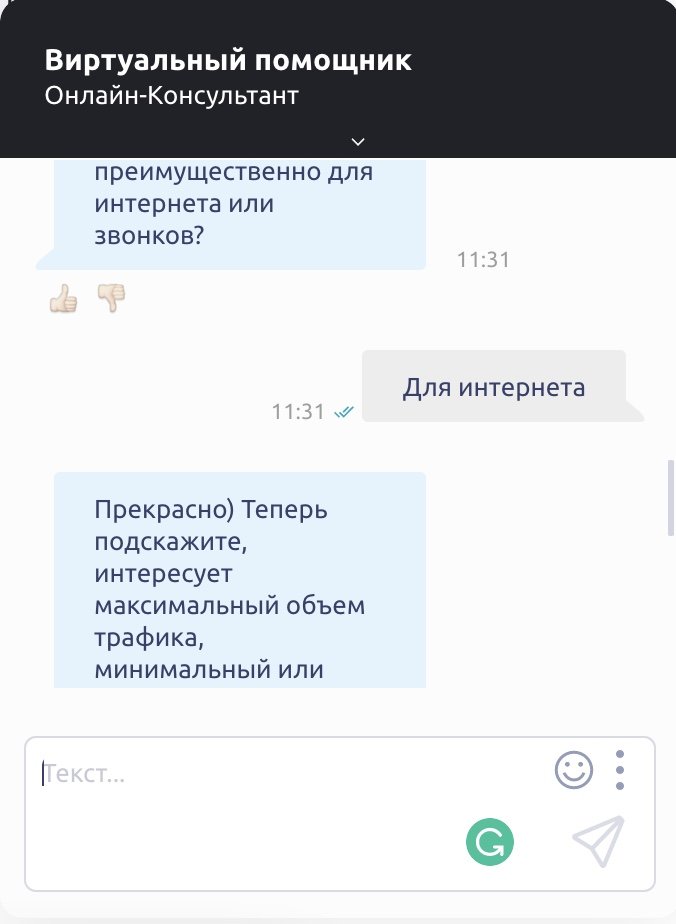Rate the bot message with thumbs up

coord(63,298)
